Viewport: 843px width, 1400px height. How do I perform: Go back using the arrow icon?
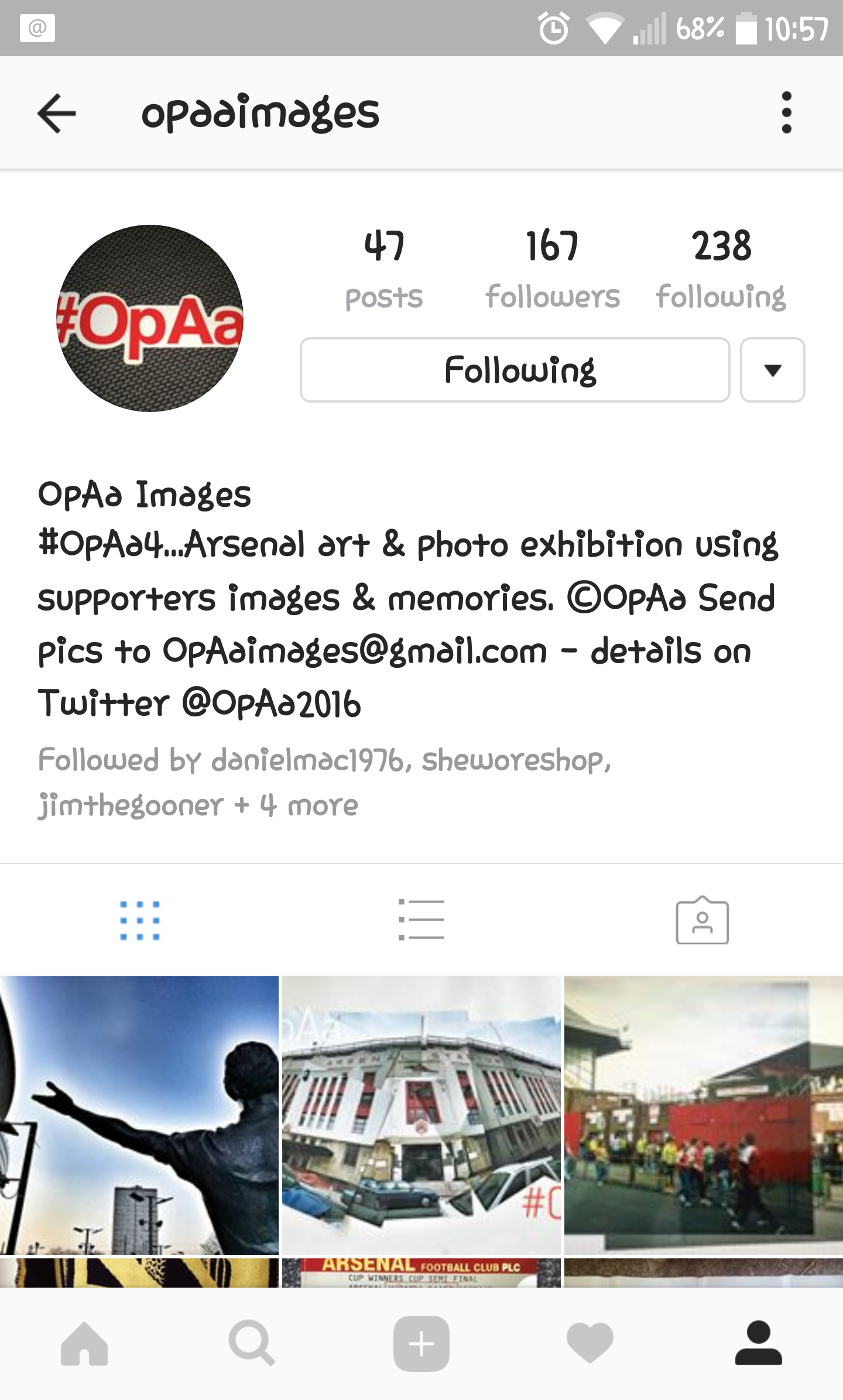(x=57, y=113)
